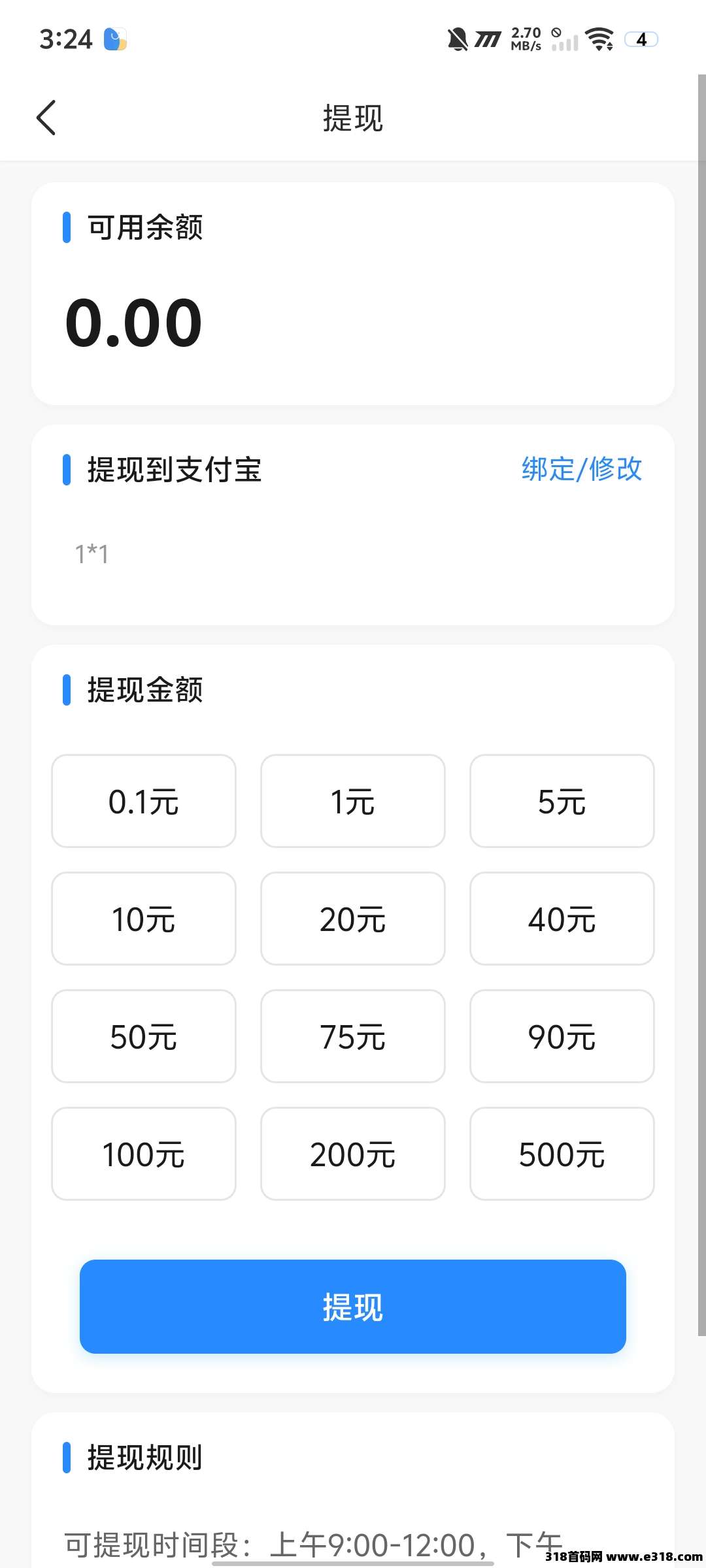Select the 50元 withdrawal option
Screen dimensions: 706x1568
[x=144, y=1036]
